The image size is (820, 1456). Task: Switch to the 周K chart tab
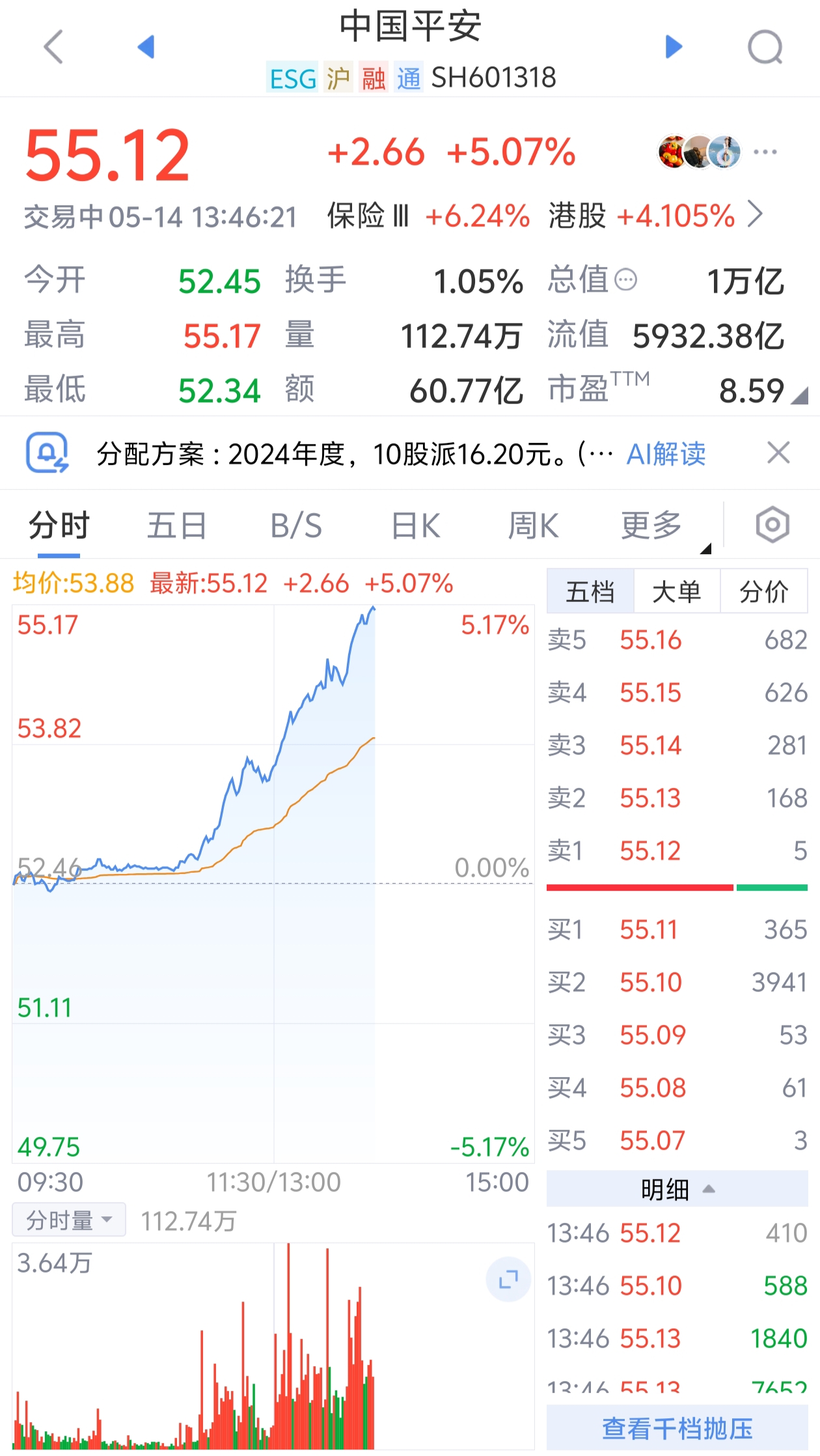533,525
